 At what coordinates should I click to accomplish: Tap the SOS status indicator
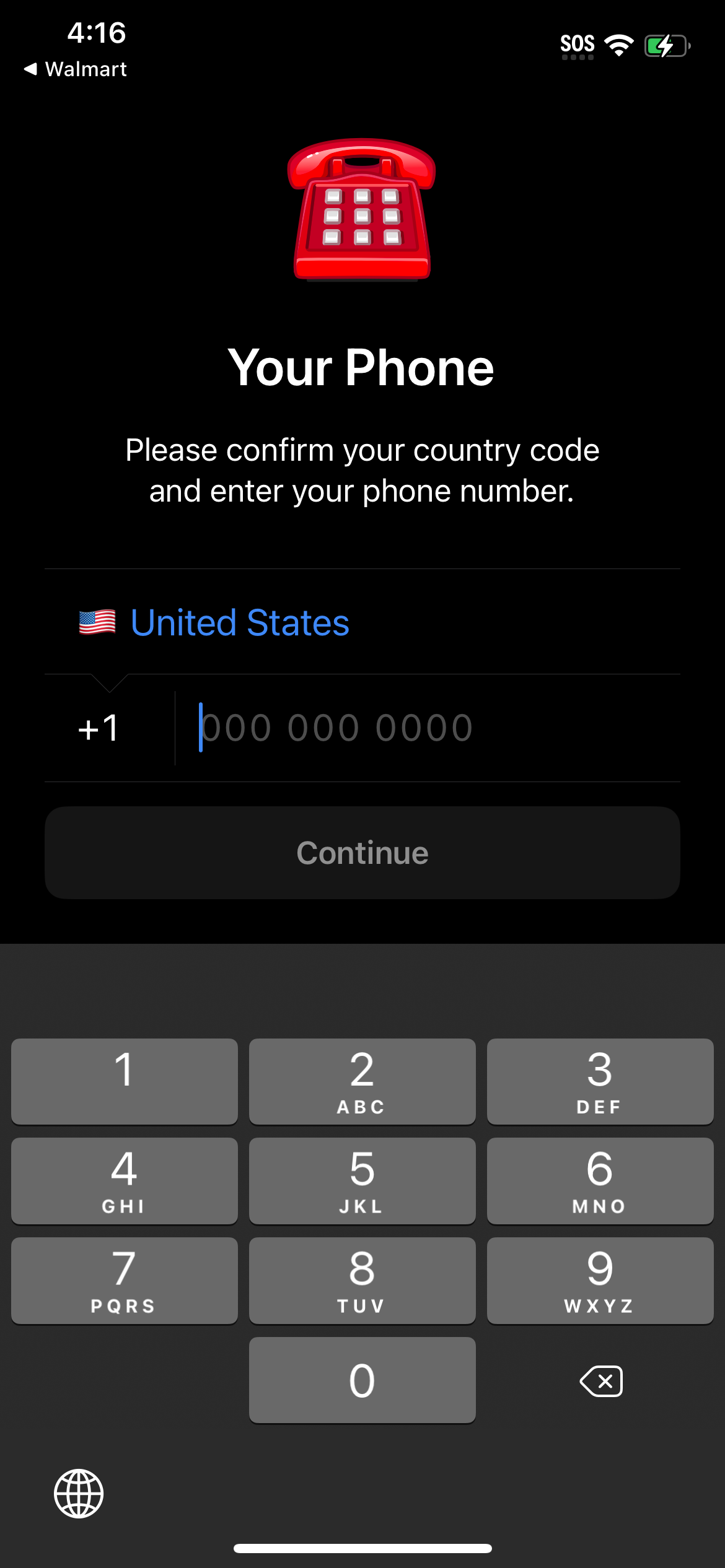577,44
